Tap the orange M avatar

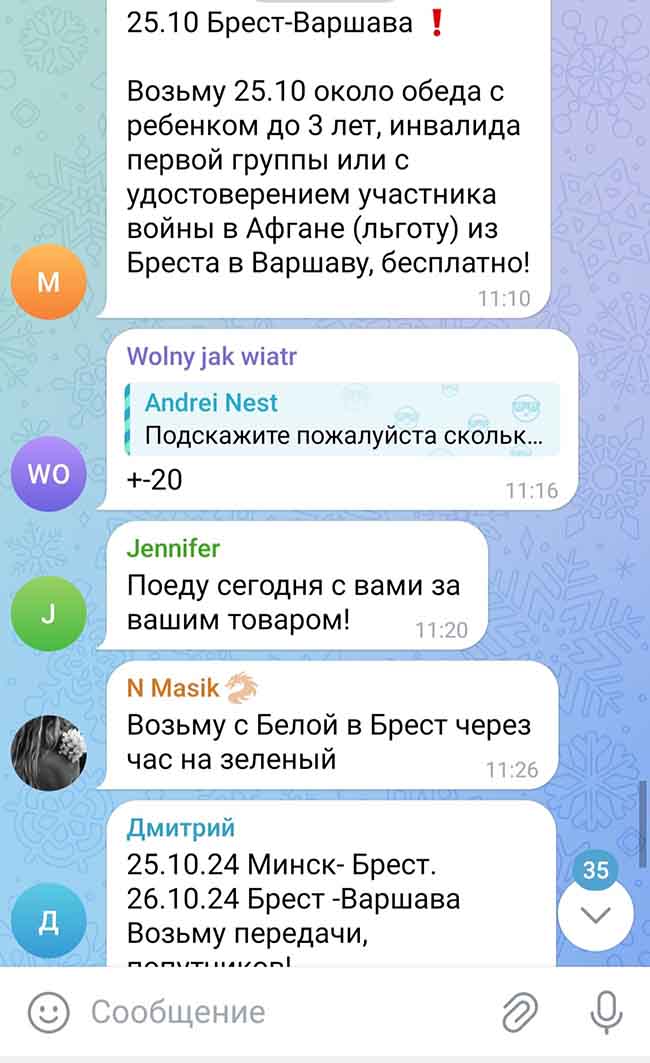tap(49, 281)
